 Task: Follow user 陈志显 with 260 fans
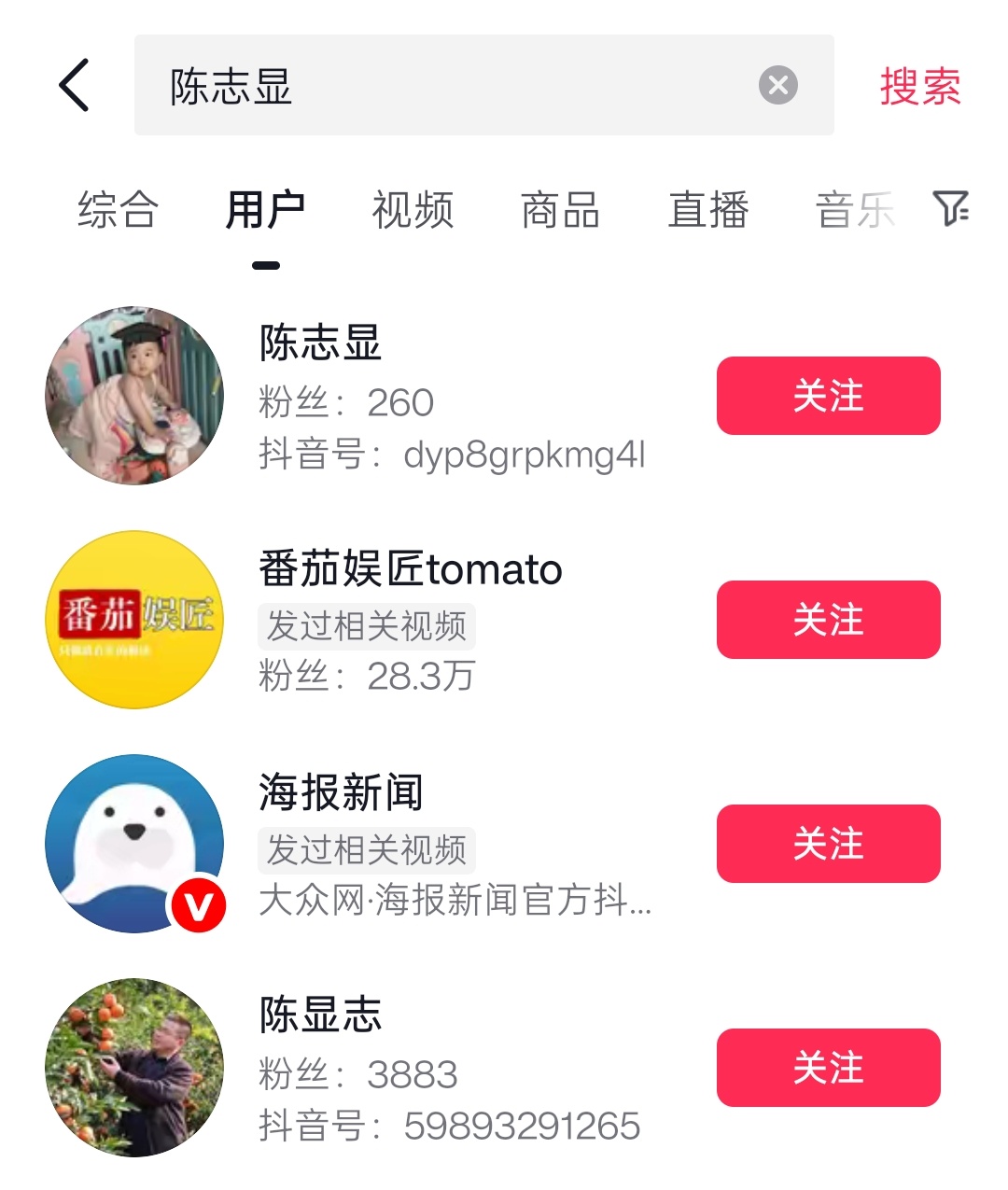click(828, 396)
